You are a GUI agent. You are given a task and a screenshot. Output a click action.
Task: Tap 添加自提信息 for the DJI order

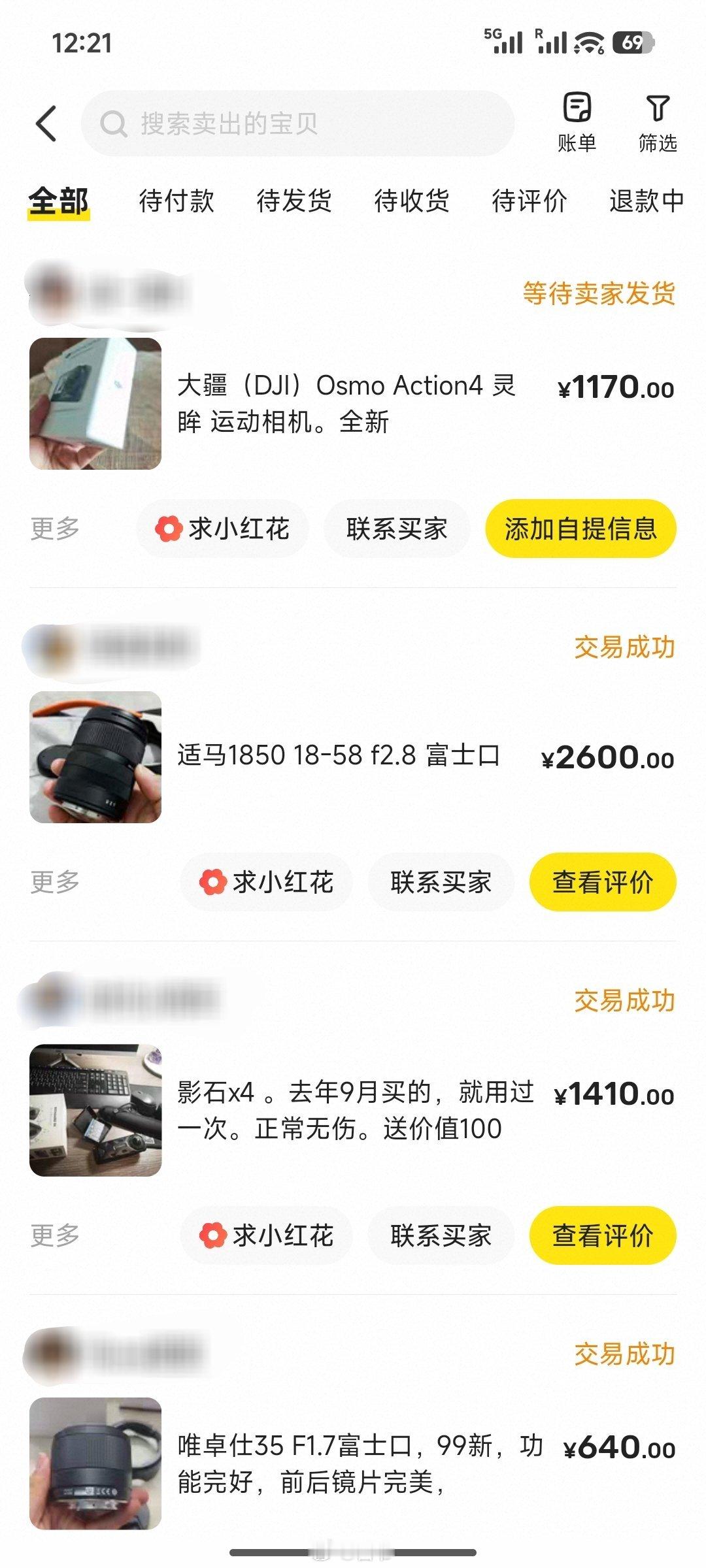point(580,528)
